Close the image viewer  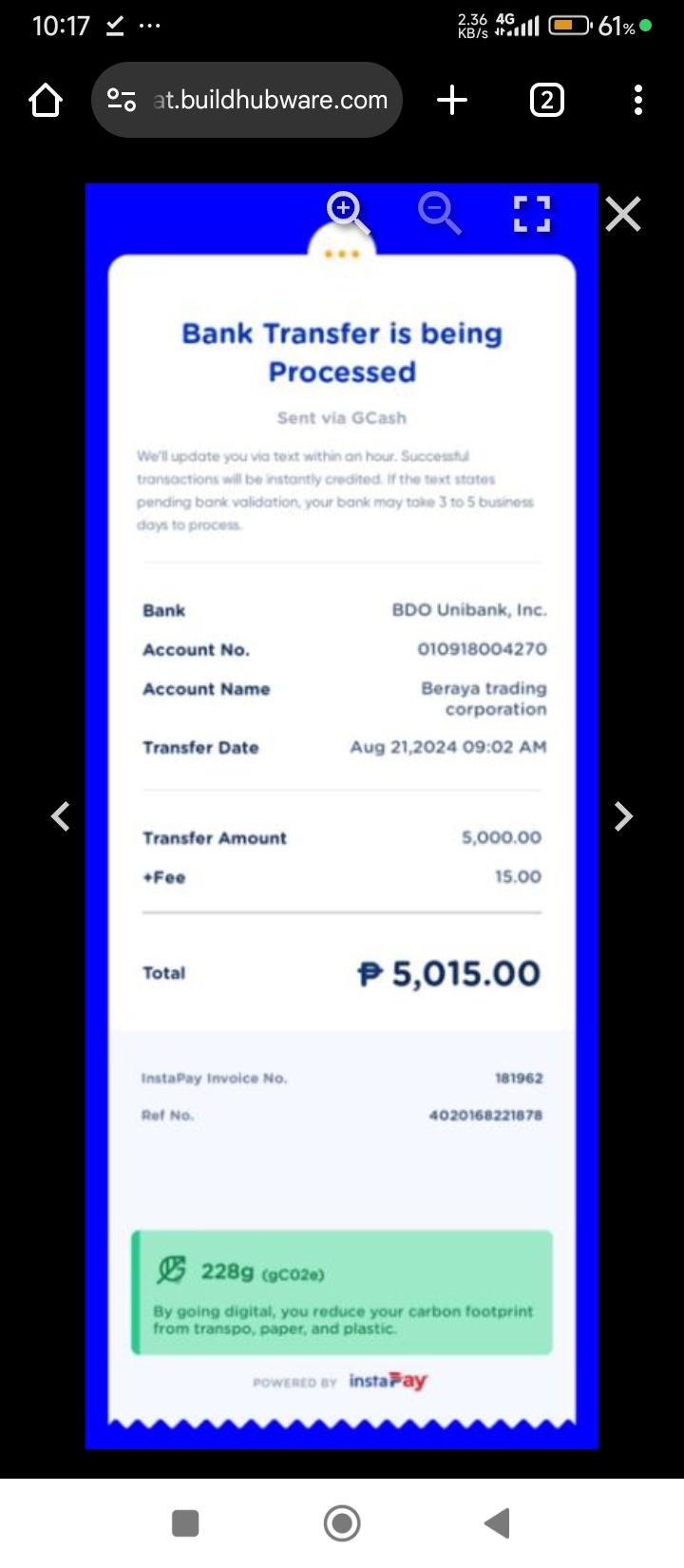623,214
